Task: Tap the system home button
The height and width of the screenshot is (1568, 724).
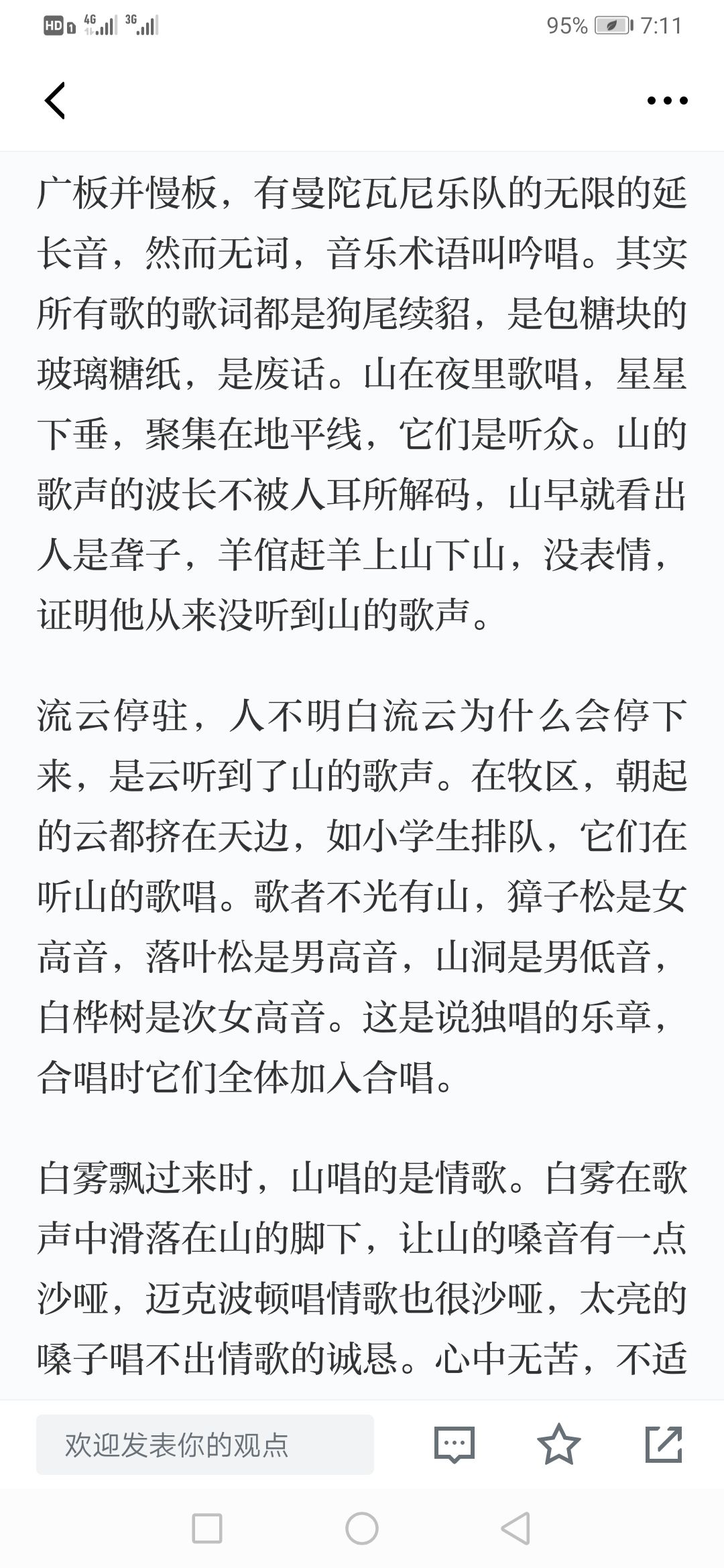Action: 362,1530
